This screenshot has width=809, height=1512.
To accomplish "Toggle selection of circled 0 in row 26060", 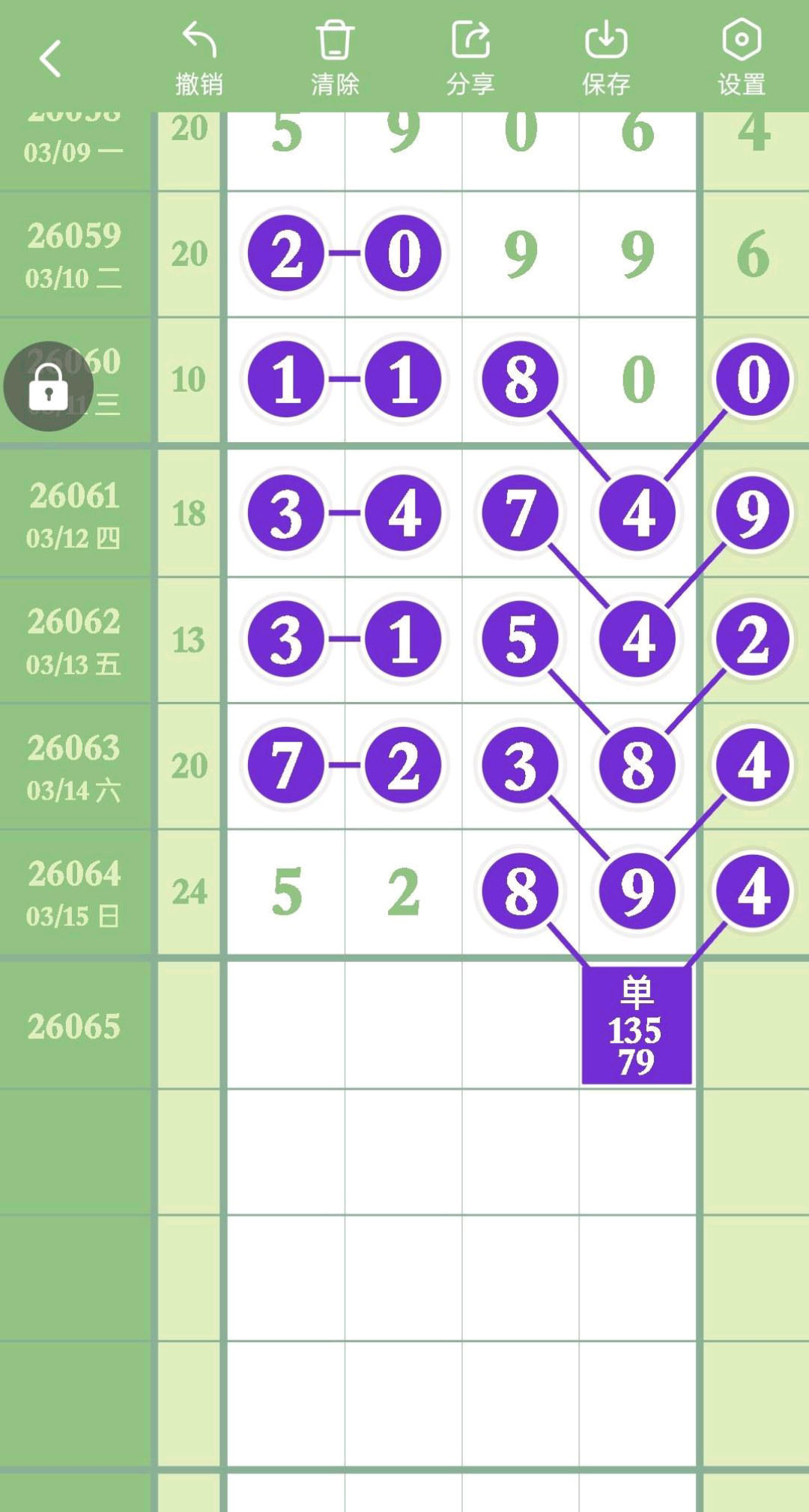I will tap(754, 380).
